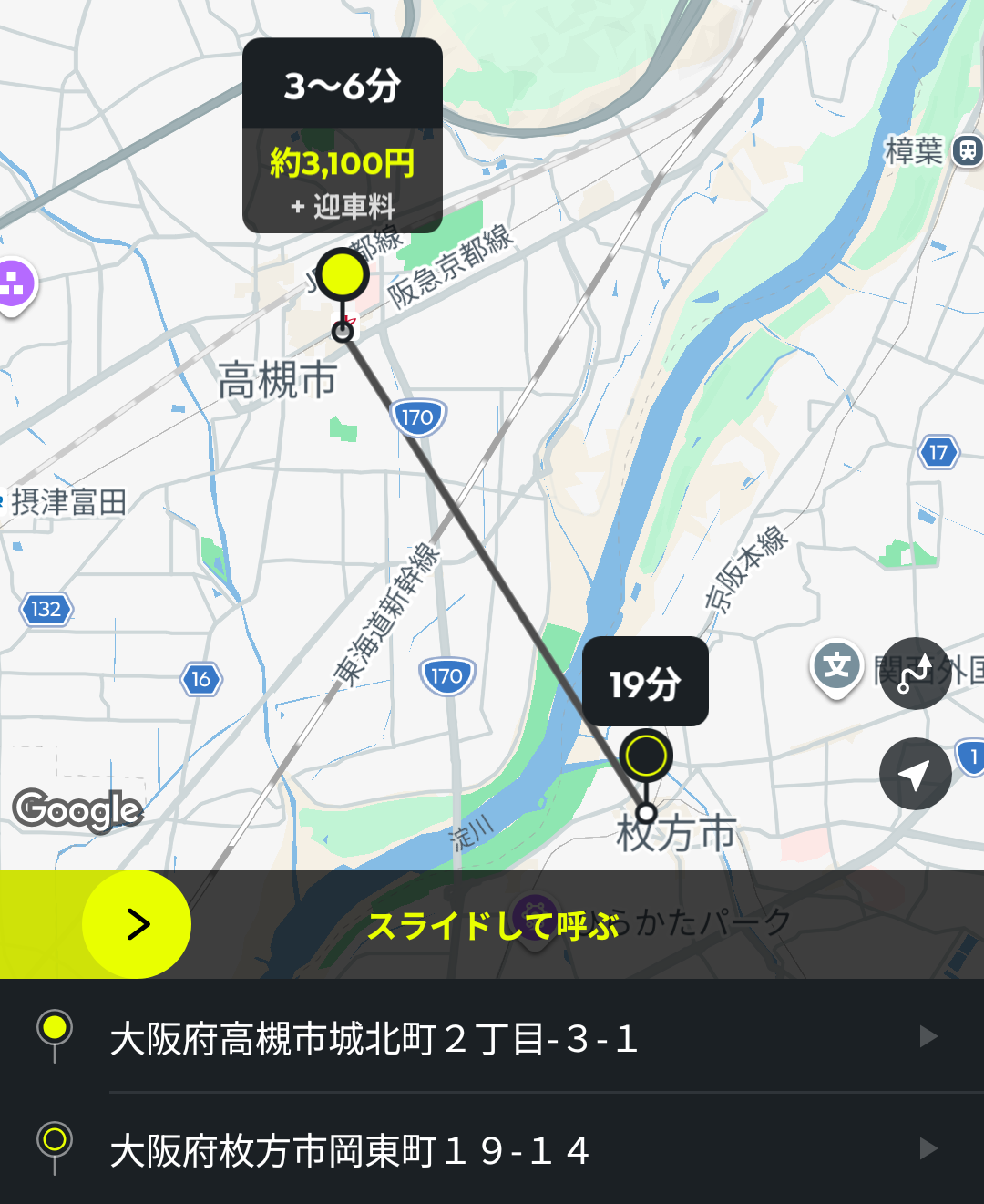984x1204 pixels.
Task: Open the route view button
Action: [915, 674]
